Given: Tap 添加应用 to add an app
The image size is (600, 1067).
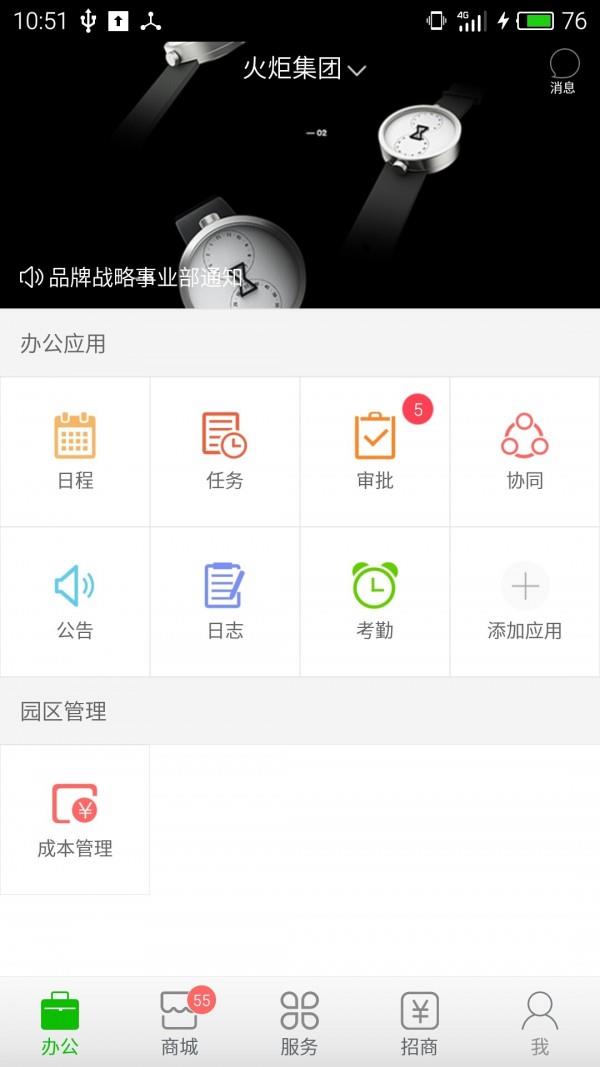Looking at the screenshot, I should (x=525, y=601).
